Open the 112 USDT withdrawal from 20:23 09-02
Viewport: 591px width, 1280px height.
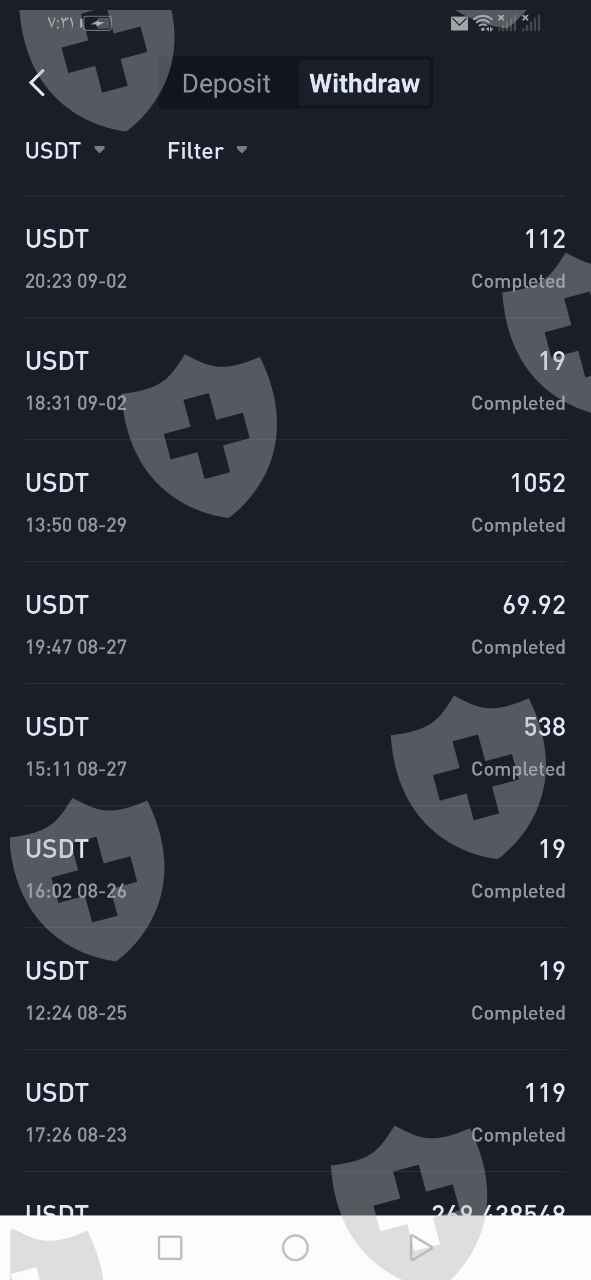tap(295, 258)
